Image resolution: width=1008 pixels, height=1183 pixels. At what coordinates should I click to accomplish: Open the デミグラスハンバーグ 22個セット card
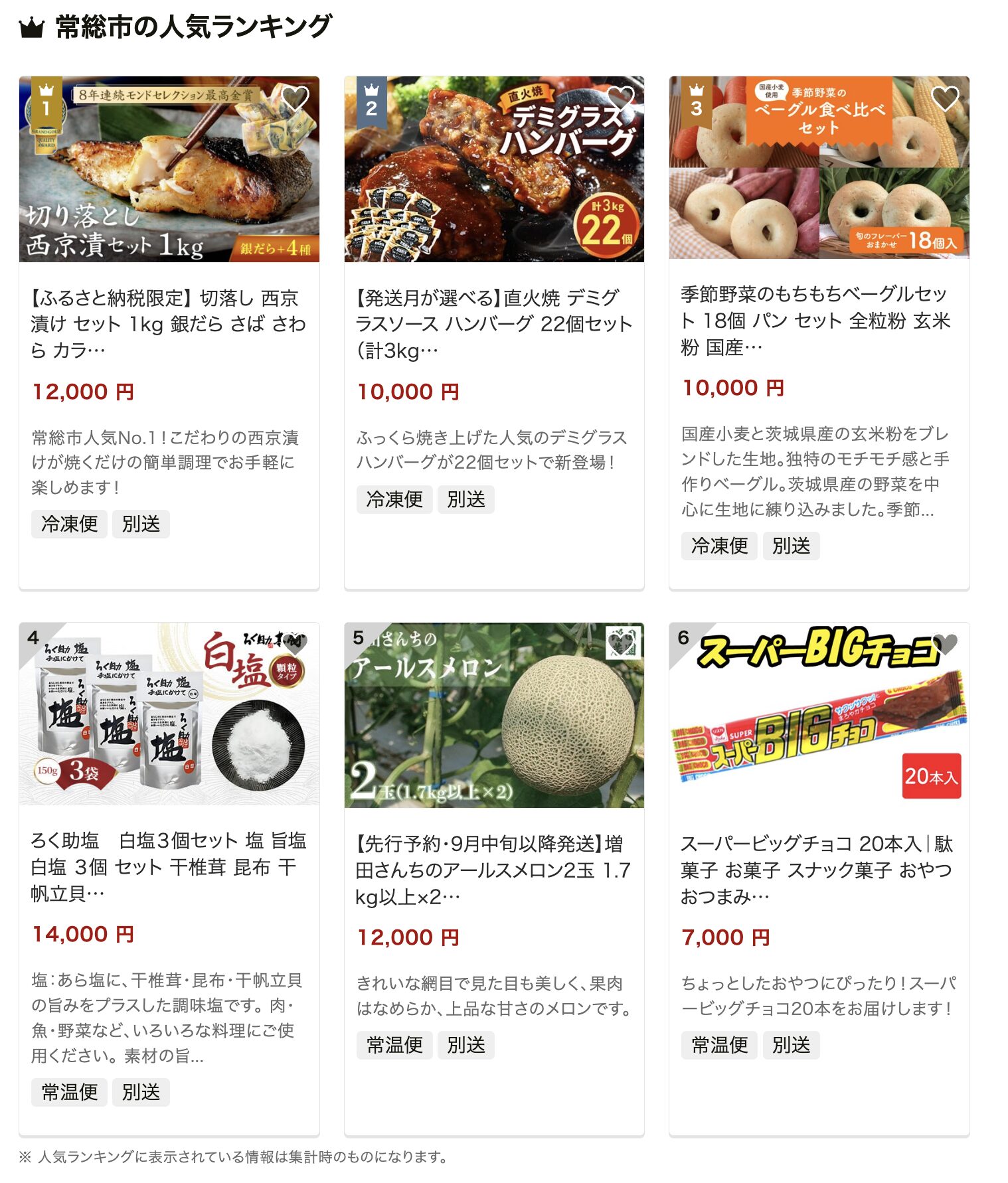494,323
